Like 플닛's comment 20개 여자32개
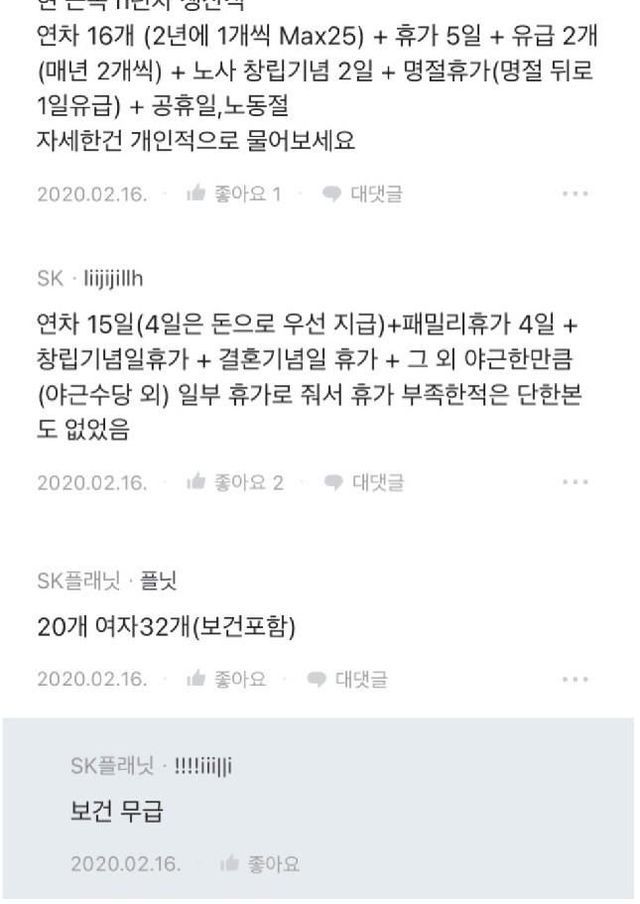 click(x=227, y=680)
